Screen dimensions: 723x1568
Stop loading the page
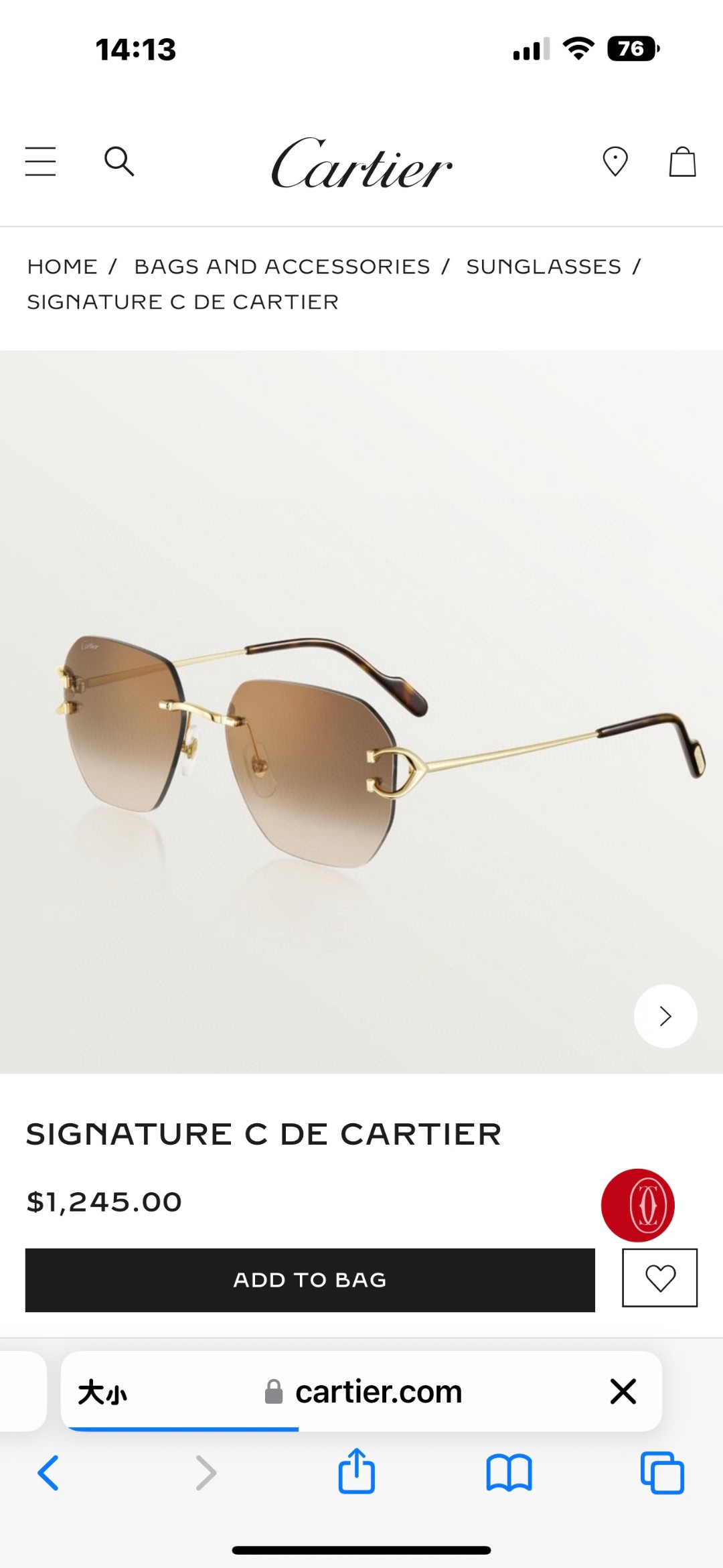point(623,1392)
